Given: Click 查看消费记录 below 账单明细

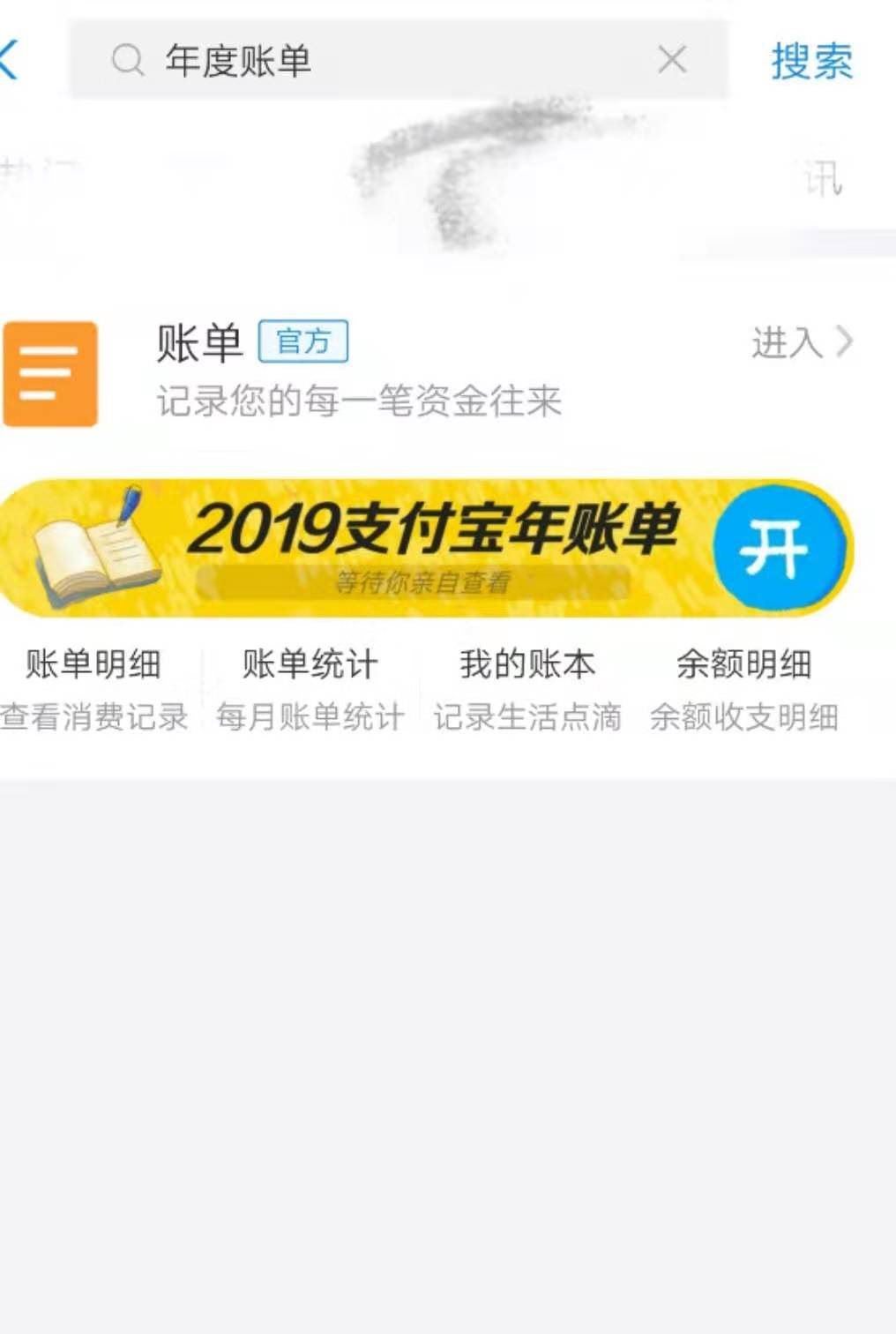Looking at the screenshot, I should pos(92,716).
